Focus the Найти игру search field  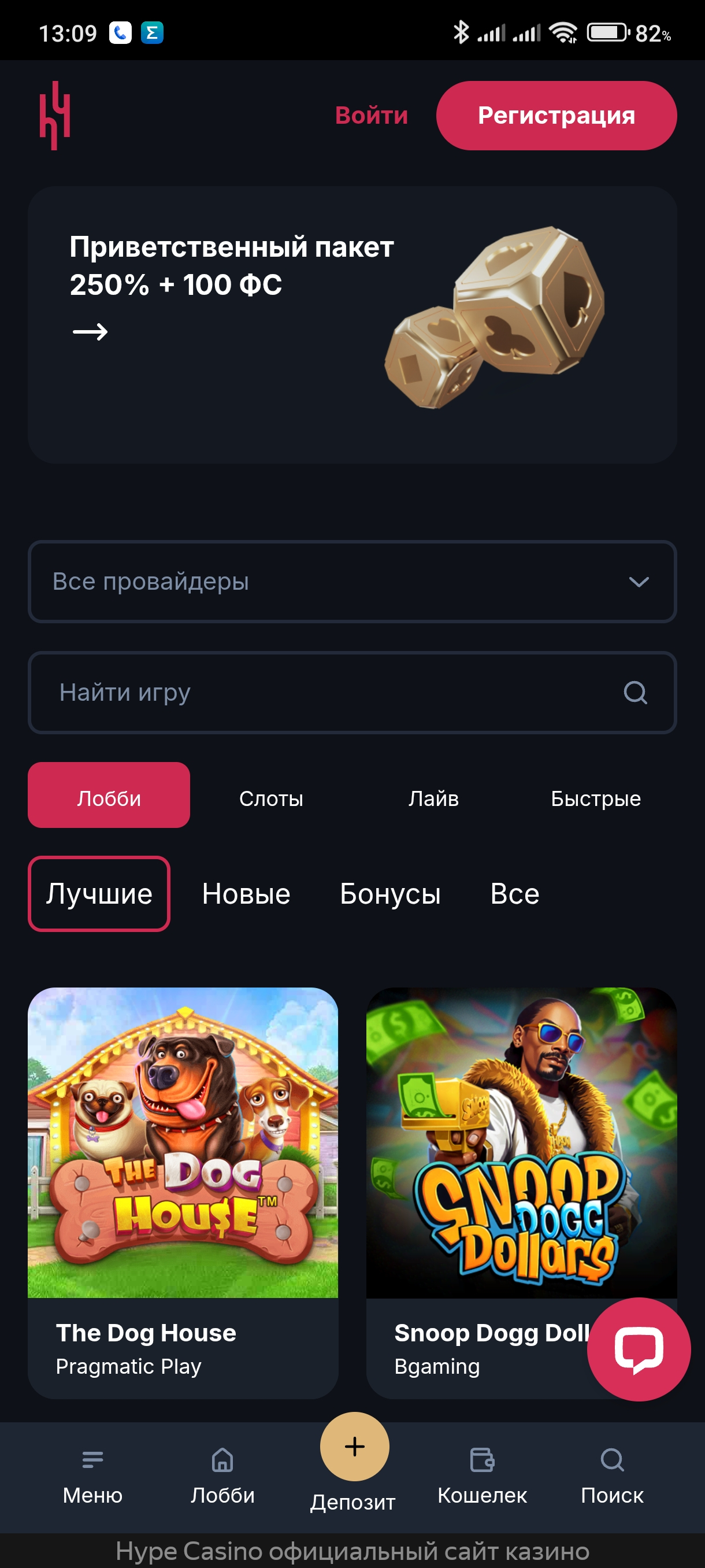click(328, 692)
